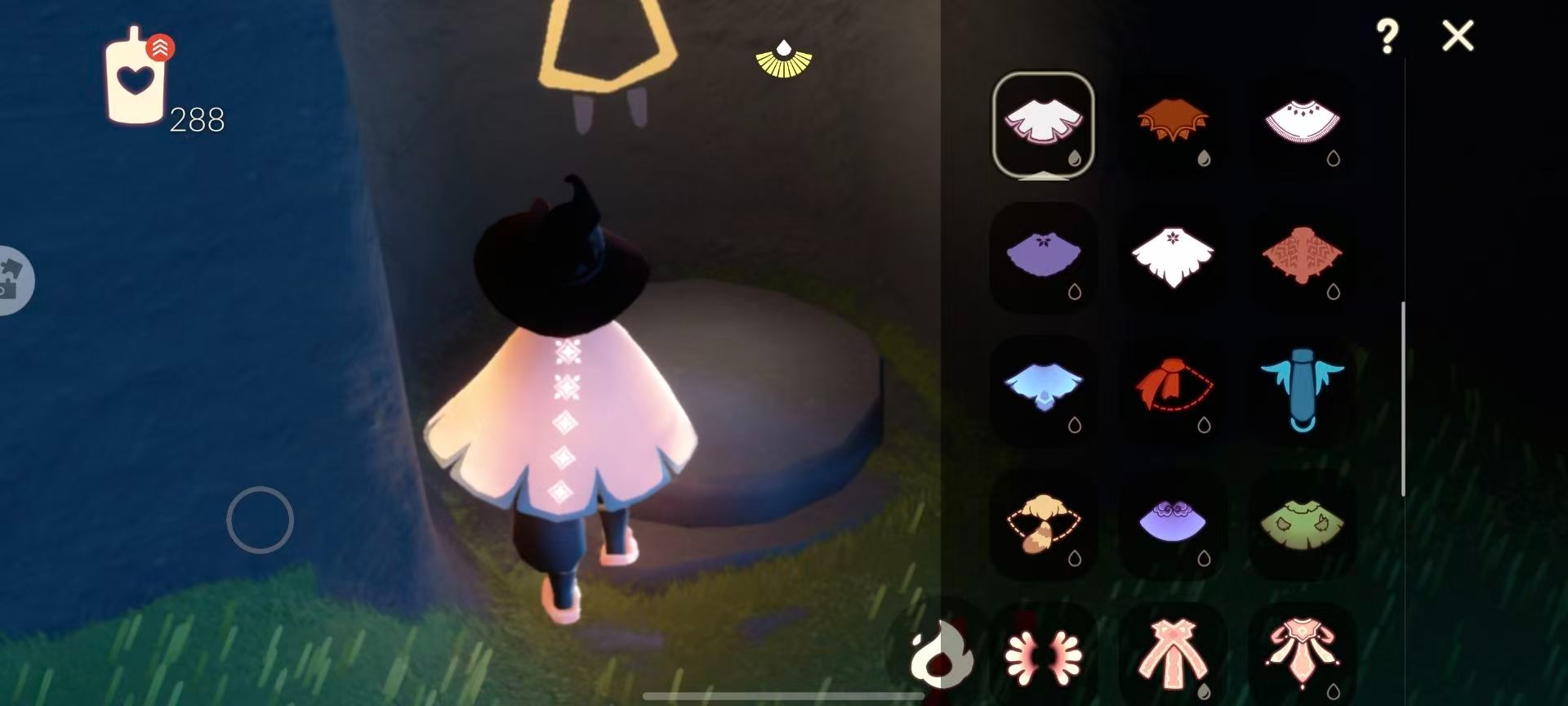This screenshot has width=1568, height=706.
Task: Choose the purple cape with star emblem
Action: click(x=1043, y=256)
